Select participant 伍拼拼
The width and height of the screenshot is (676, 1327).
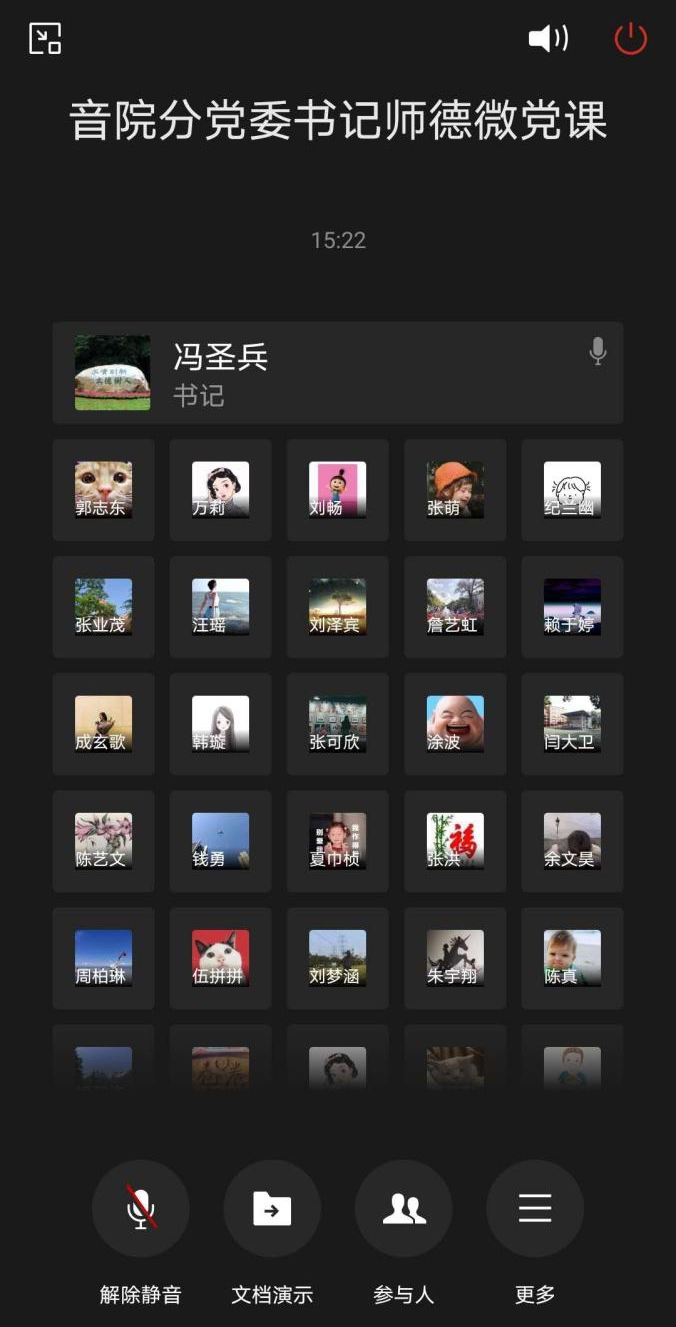coord(220,958)
